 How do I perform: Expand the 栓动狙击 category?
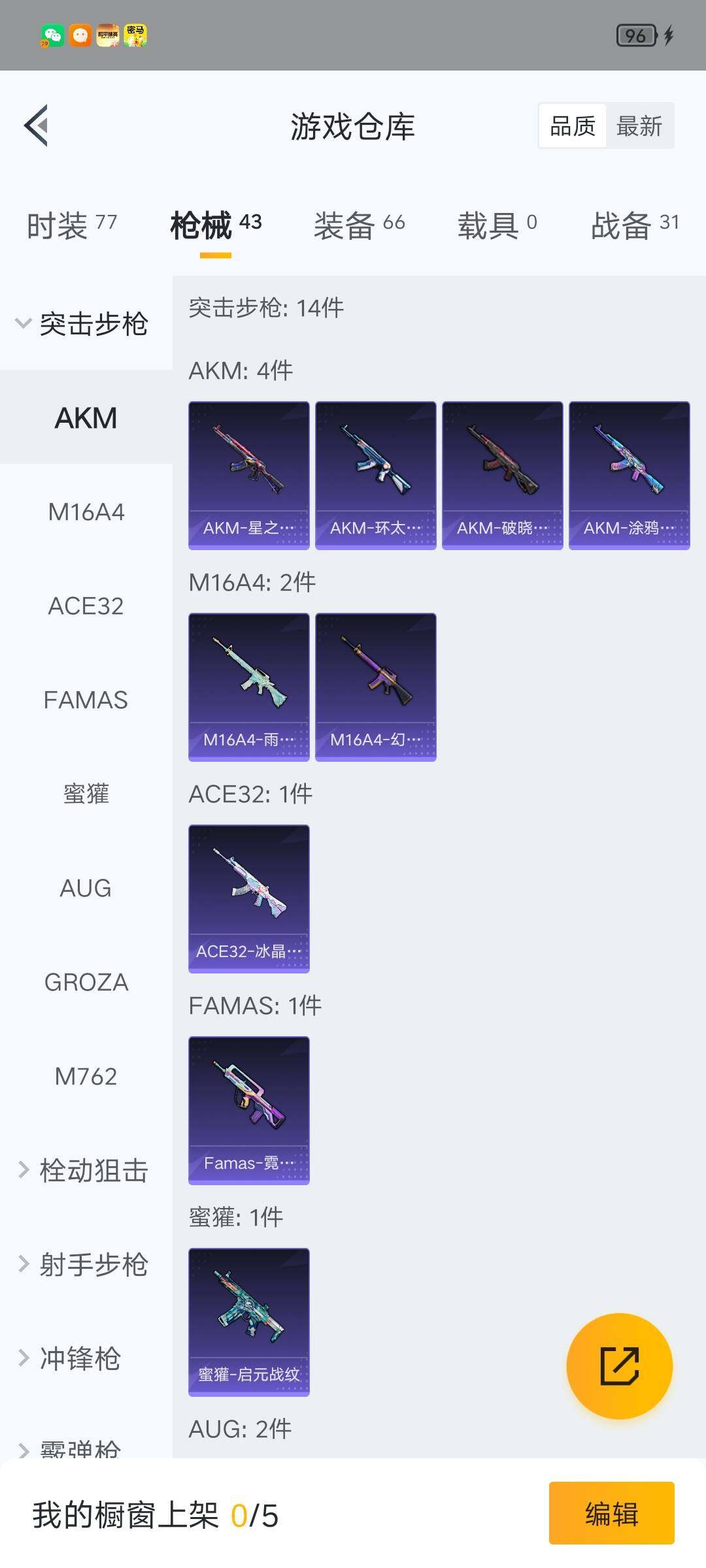[85, 1171]
